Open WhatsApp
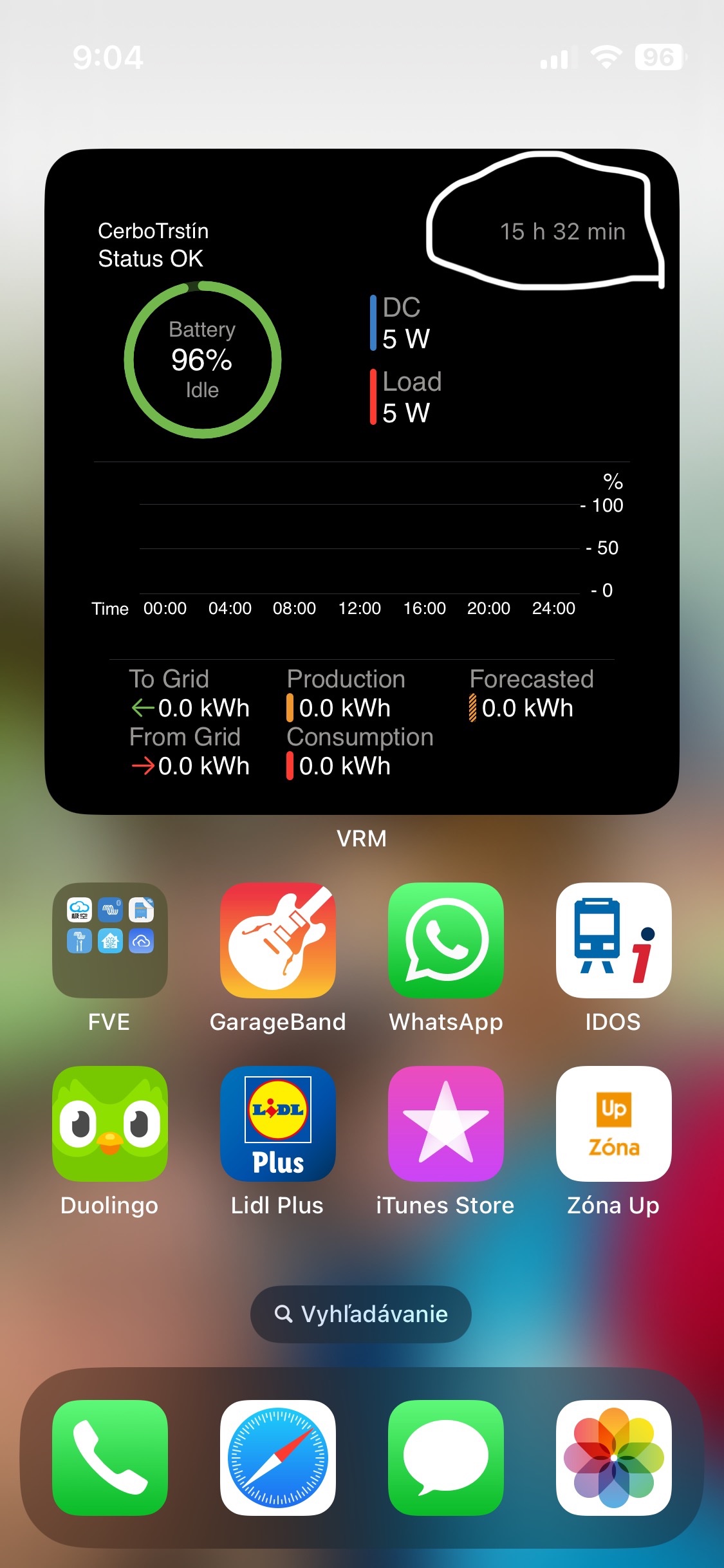 (446, 940)
